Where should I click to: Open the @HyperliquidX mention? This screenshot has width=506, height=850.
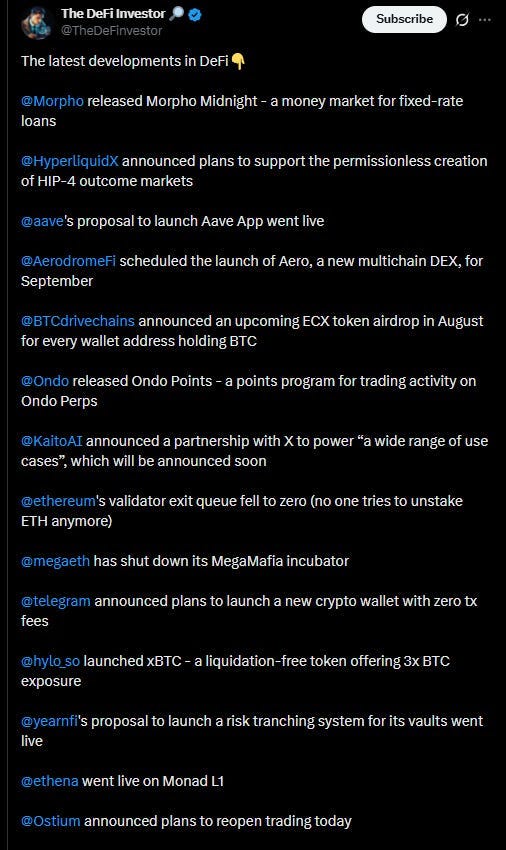69,161
